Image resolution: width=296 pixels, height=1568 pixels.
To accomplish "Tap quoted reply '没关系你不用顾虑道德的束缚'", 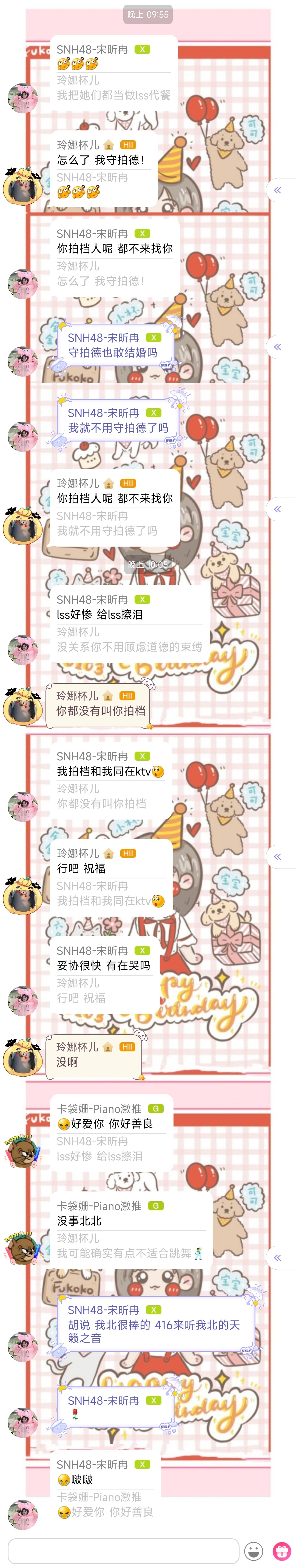I will 129,647.
